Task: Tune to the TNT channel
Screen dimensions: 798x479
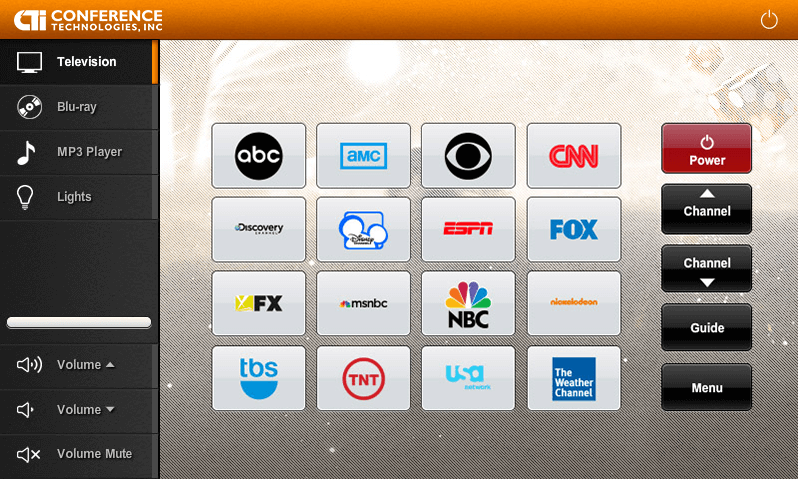Action: click(x=363, y=378)
